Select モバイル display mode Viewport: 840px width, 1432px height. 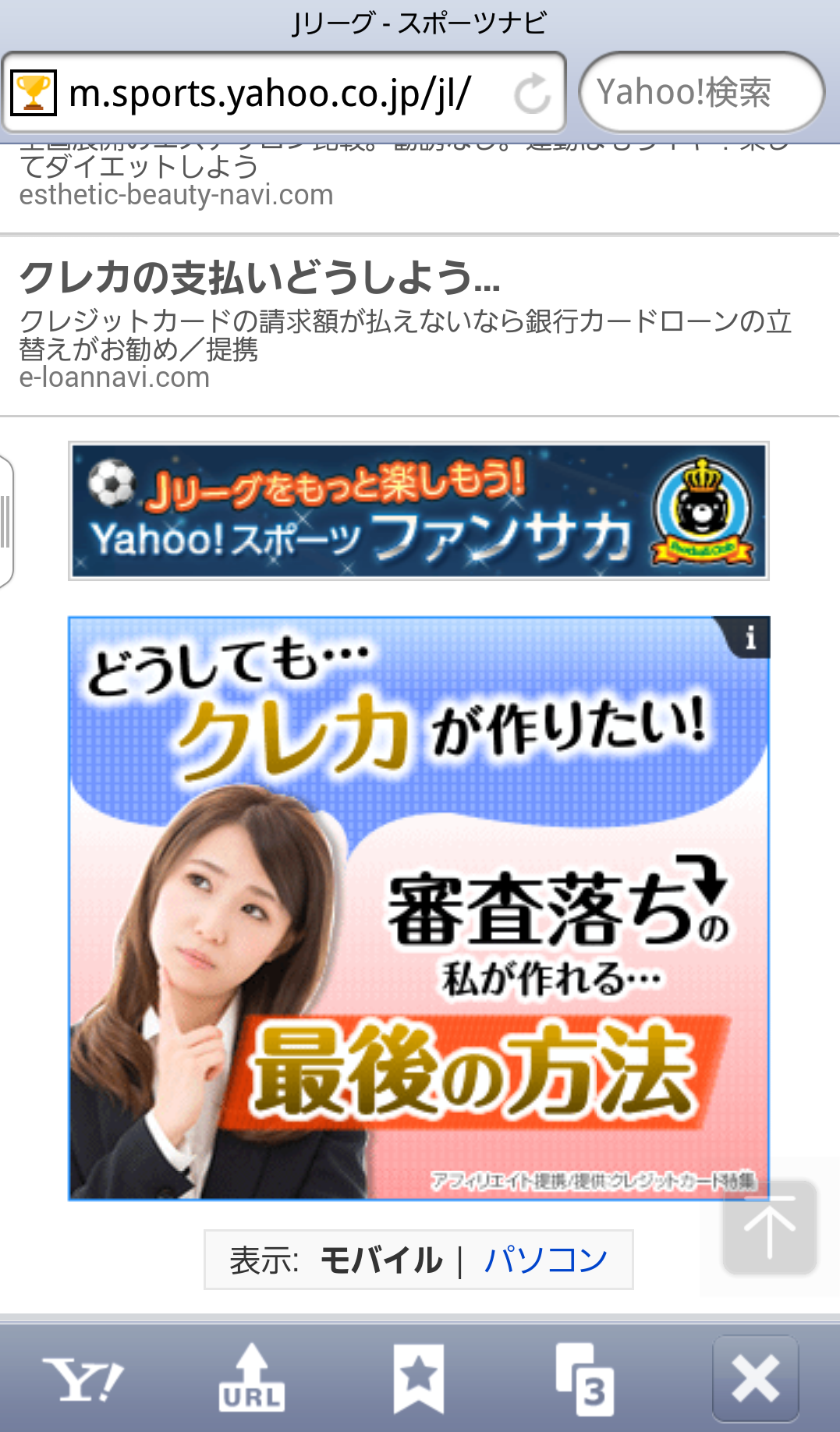[x=381, y=1260]
